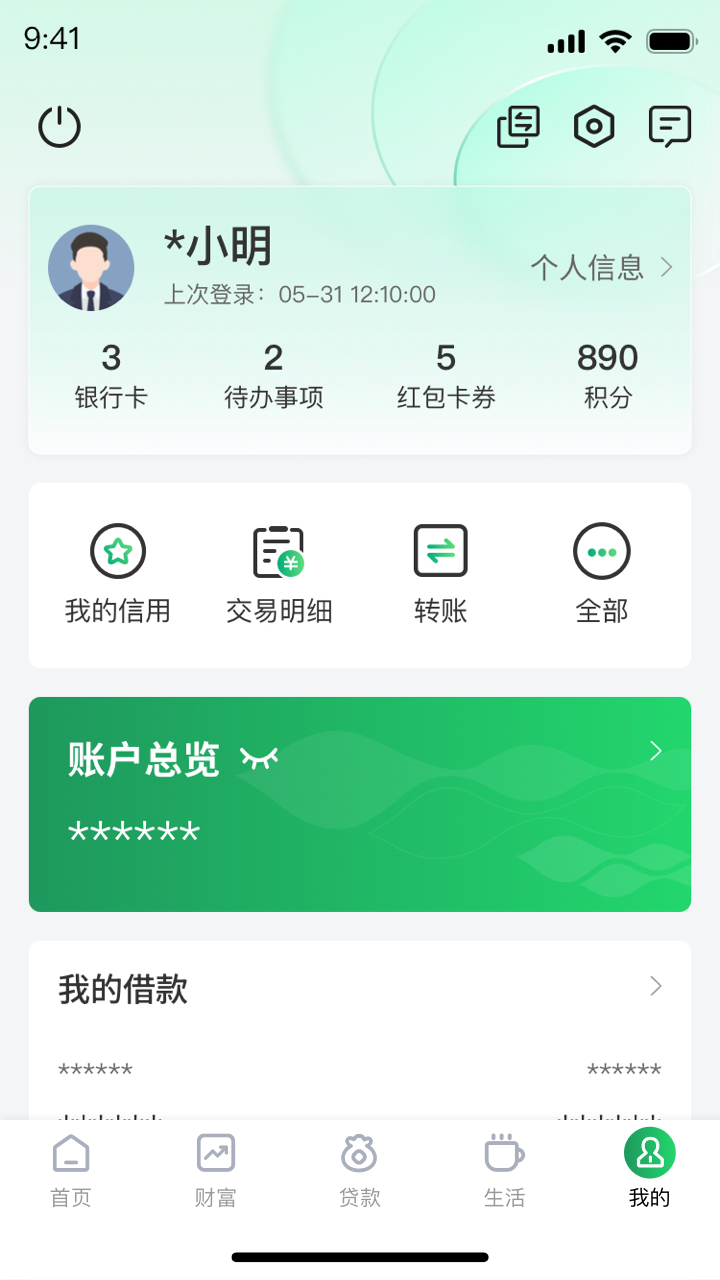Expand 个人信息 via its chevron
This screenshot has width=720, height=1280.
coord(666,267)
